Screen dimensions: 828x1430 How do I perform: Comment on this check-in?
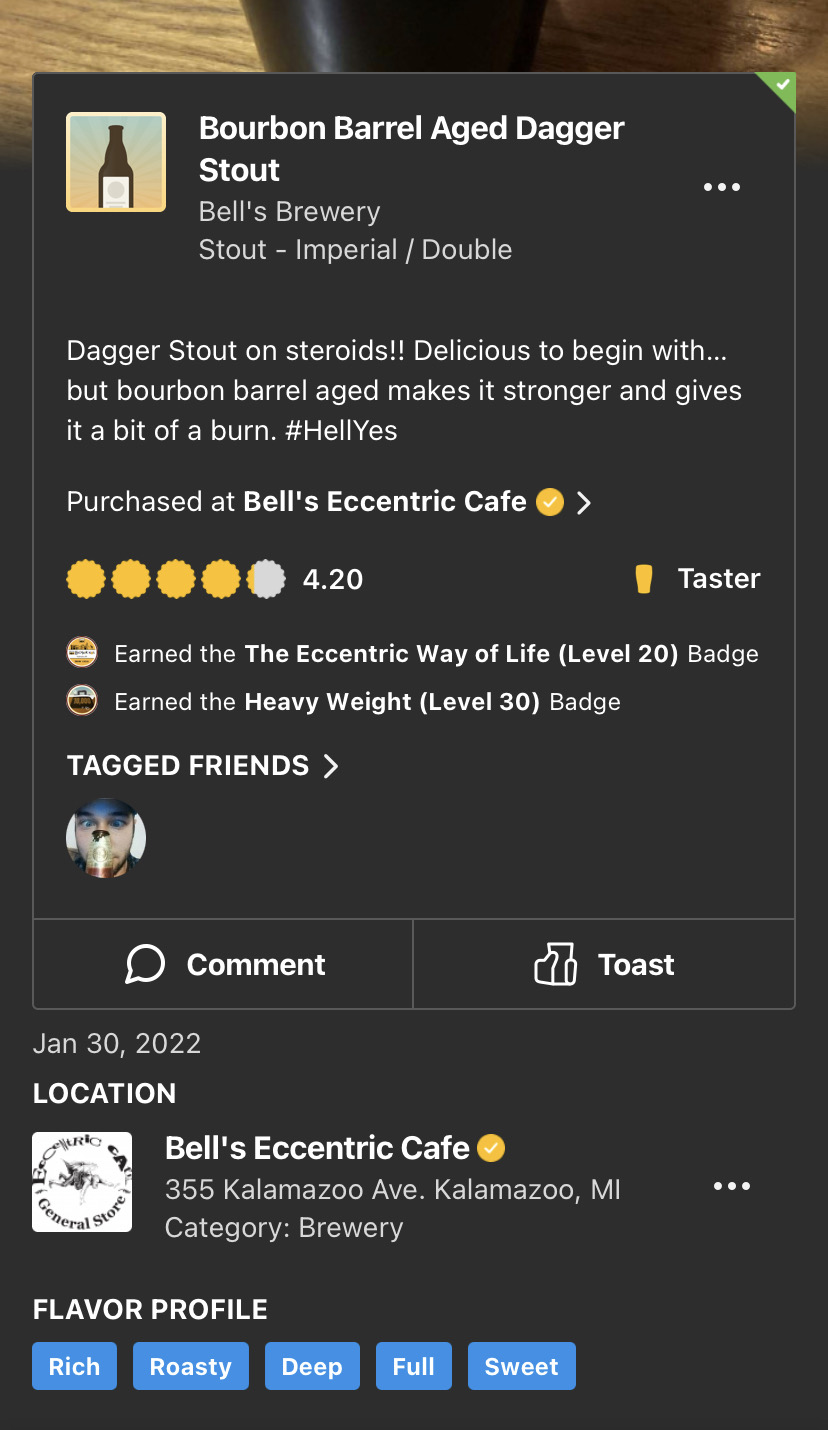point(224,964)
